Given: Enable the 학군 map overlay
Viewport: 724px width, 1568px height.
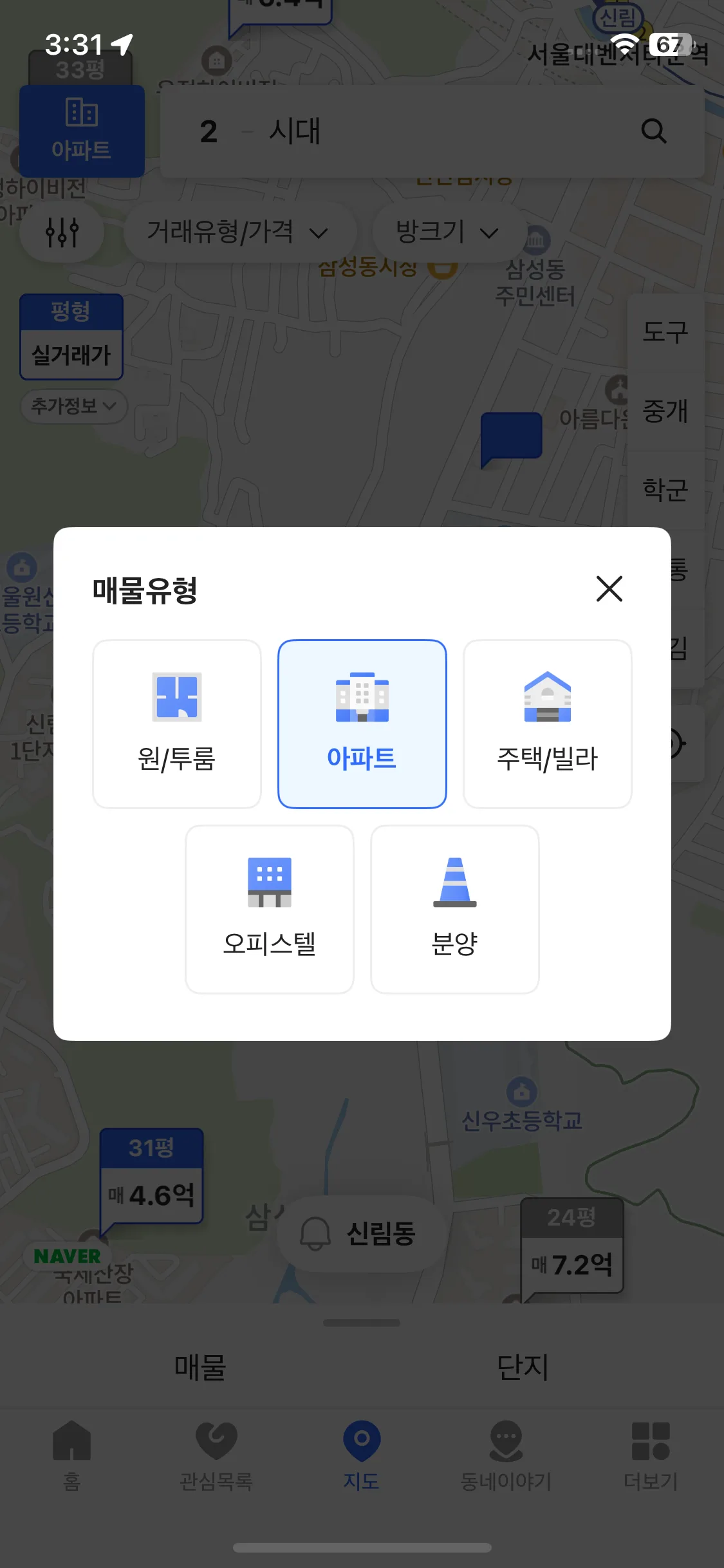Looking at the screenshot, I should 666,492.
